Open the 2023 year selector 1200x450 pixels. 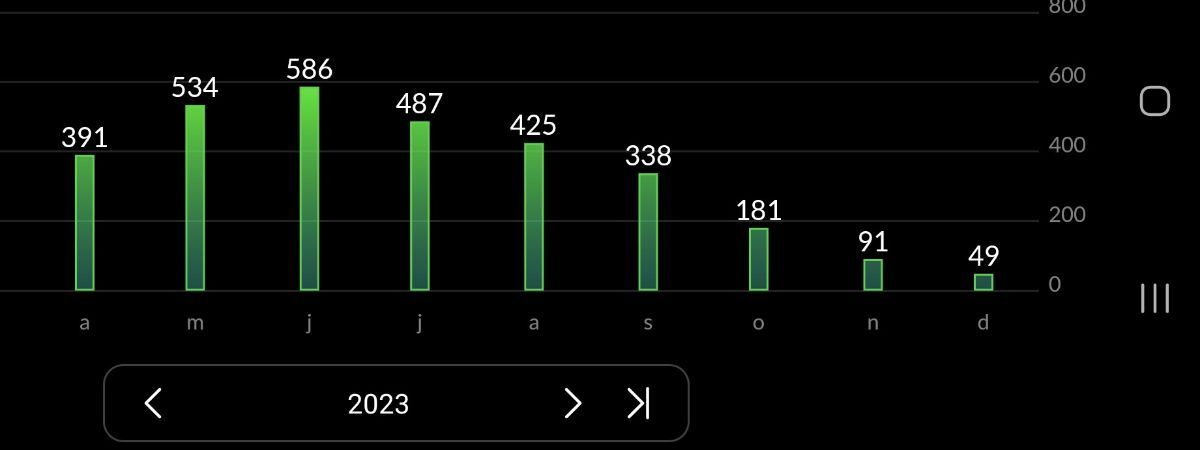point(378,404)
